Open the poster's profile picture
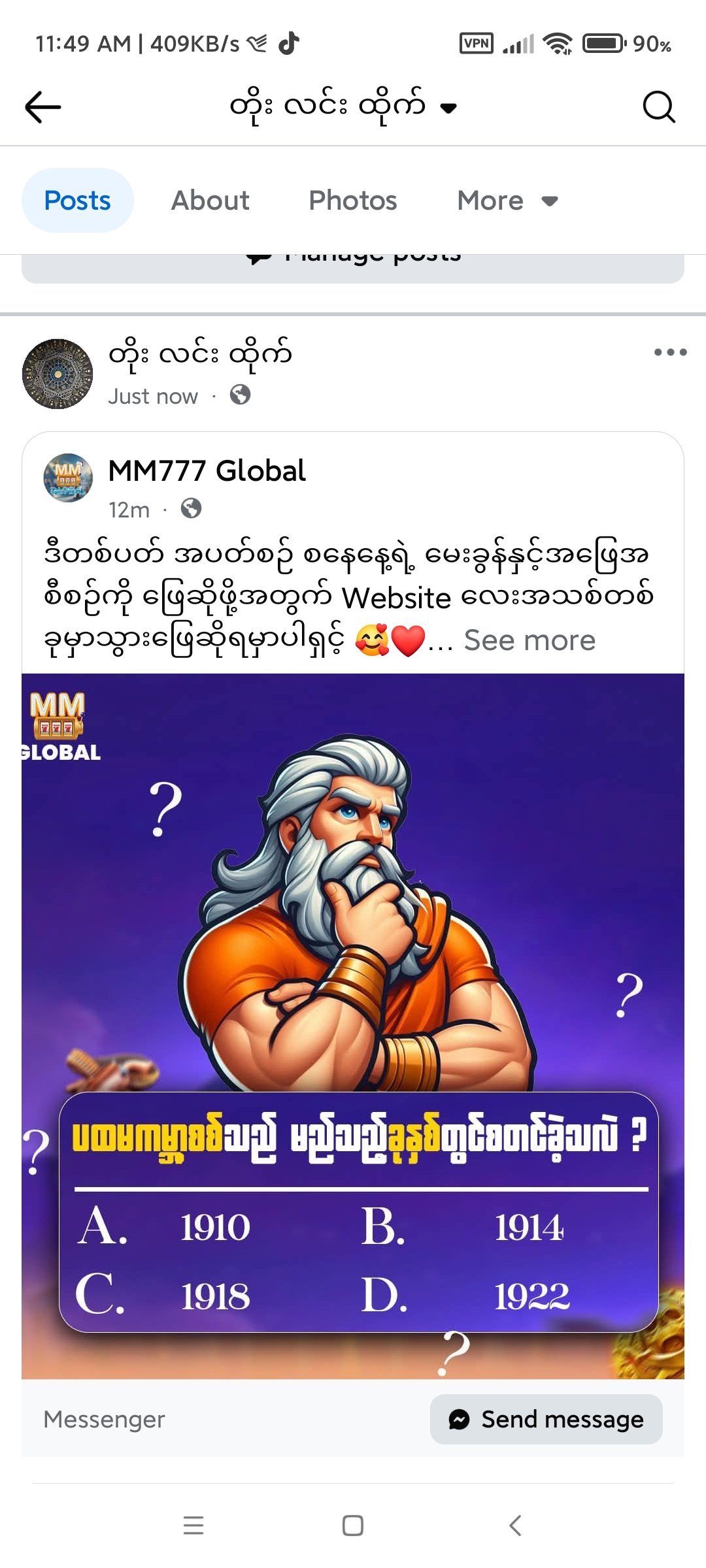 (x=58, y=374)
